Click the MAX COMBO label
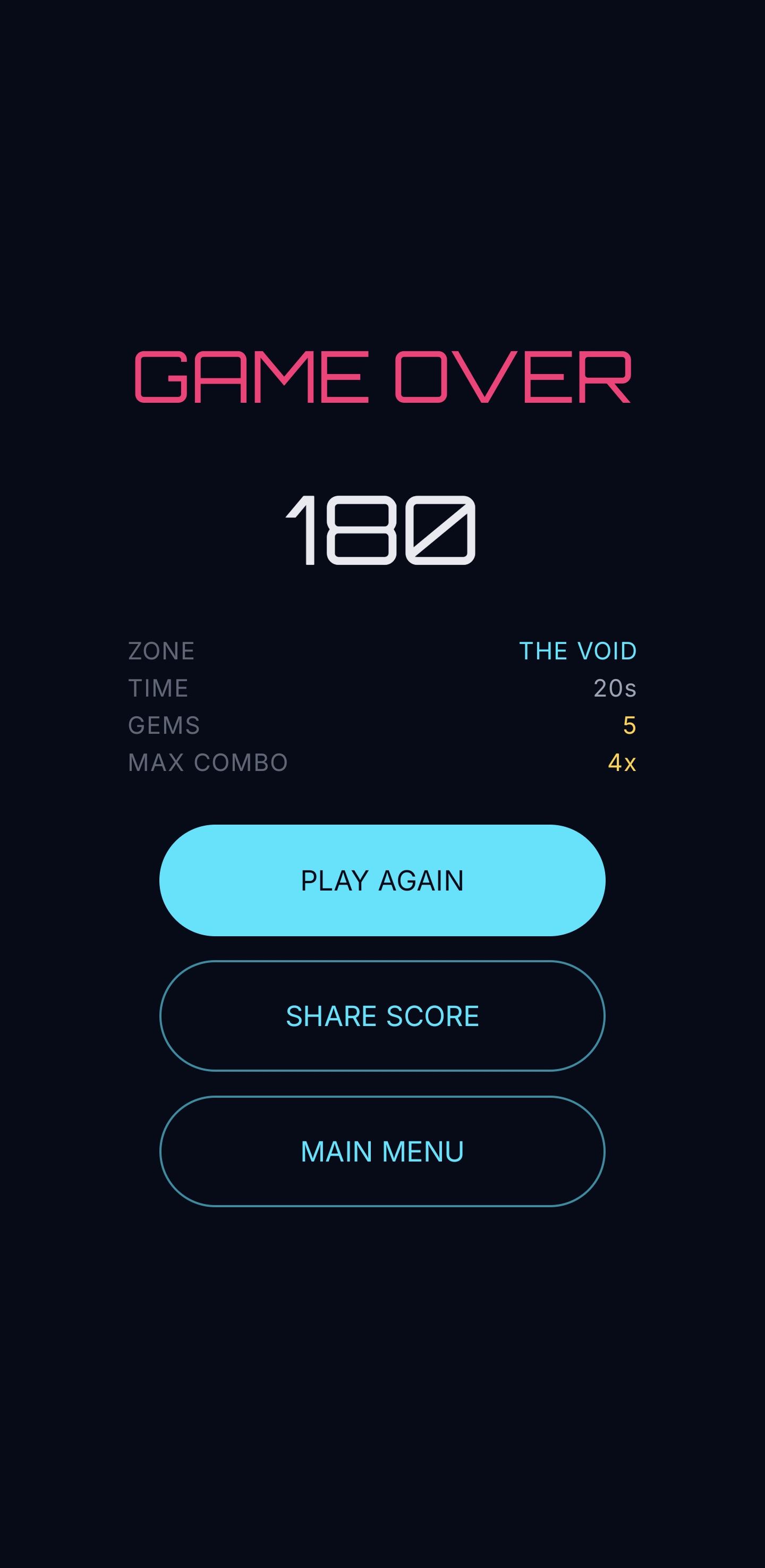Image resolution: width=765 pixels, height=1568 pixels. (x=209, y=762)
